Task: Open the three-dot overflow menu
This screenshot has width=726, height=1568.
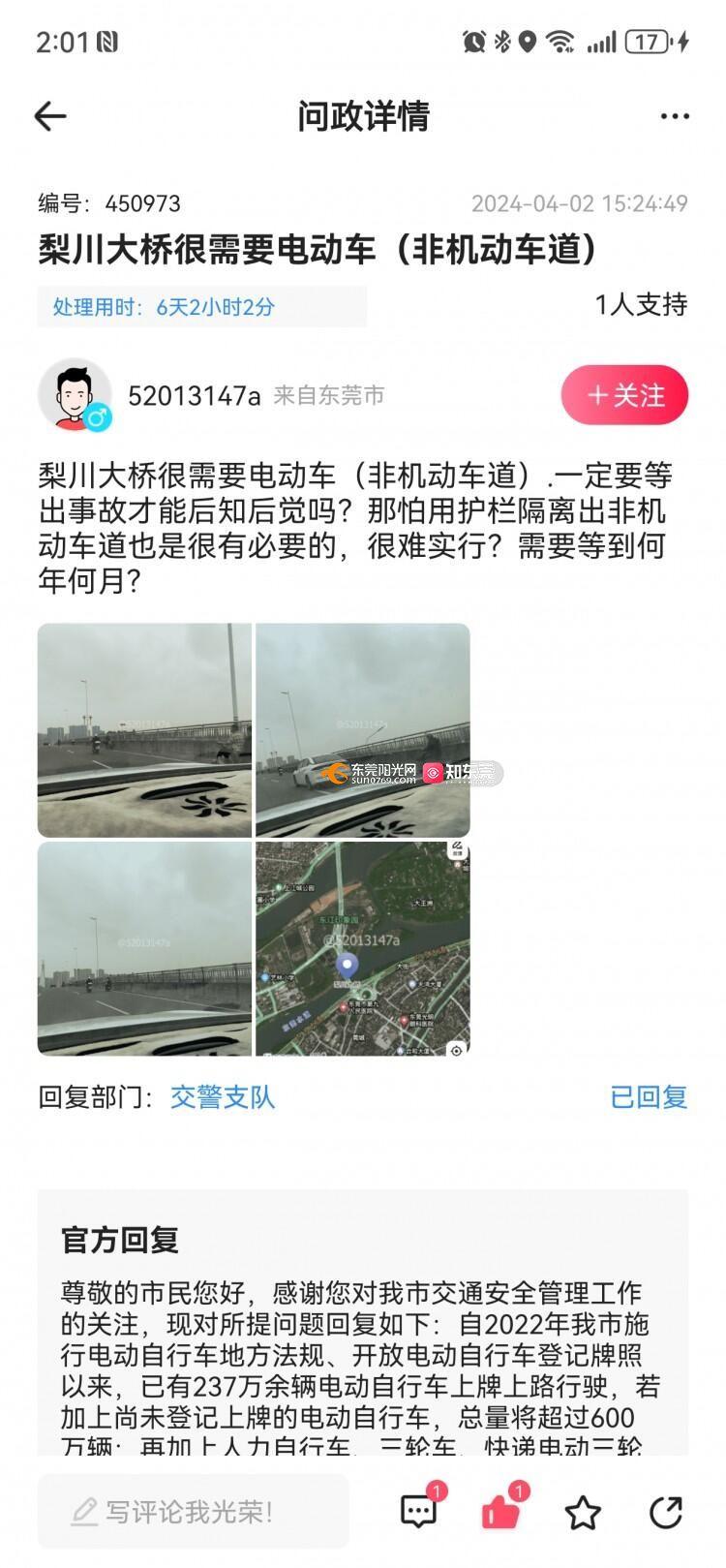Action: click(674, 117)
